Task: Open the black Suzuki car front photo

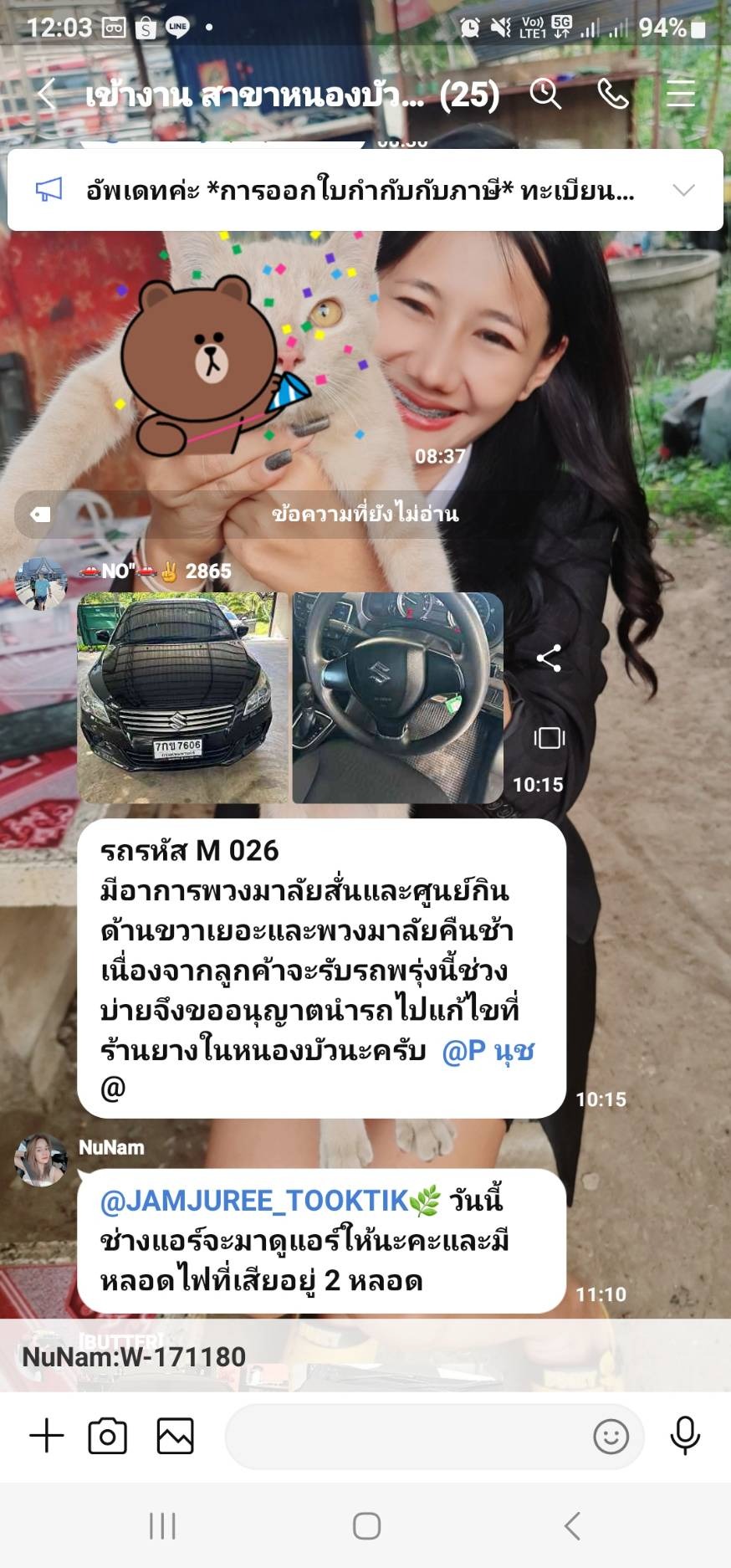Action: (183, 698)
